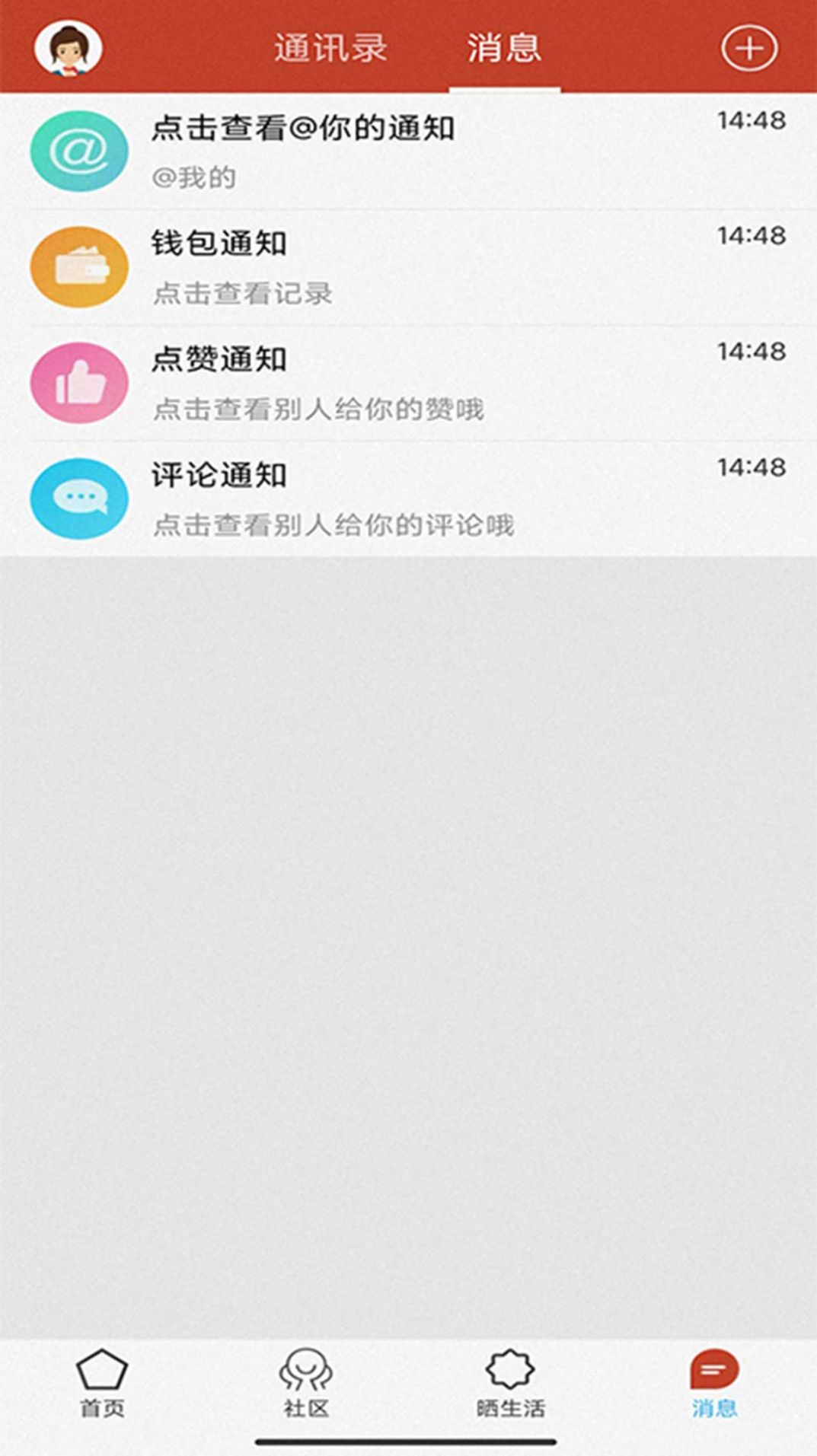817x1456 pixels.
Task: Open your profile avatar at top left
Action: pos(69,47)
